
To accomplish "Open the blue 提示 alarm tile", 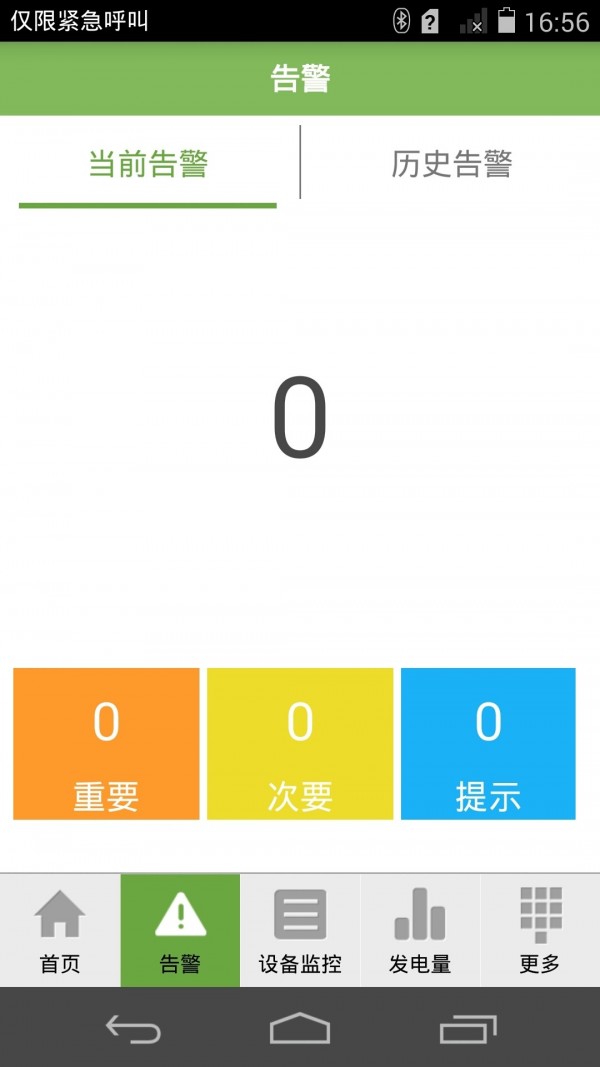I will coord(488,744).
